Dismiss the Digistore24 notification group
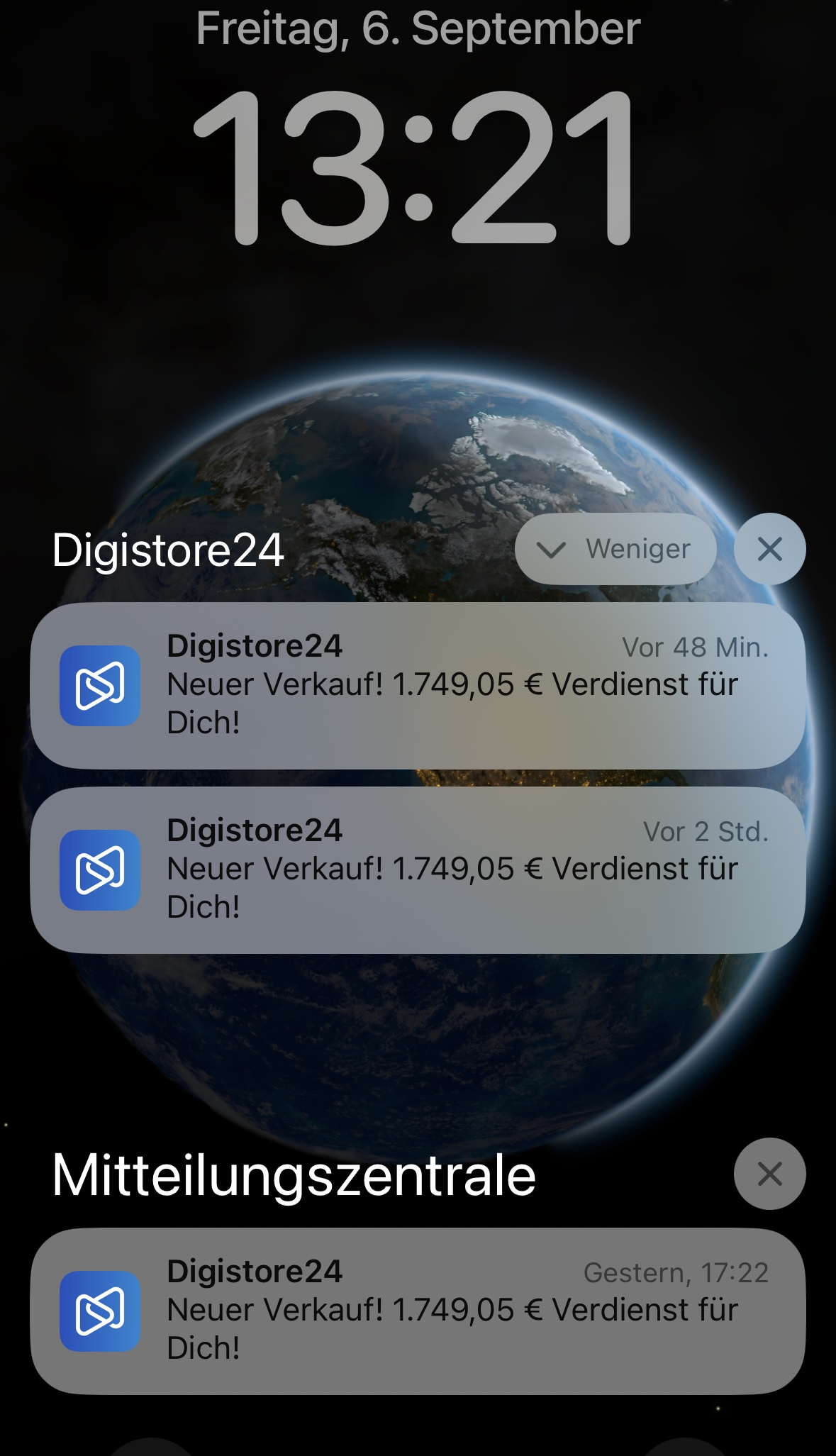This screenshot has width=836, height=1456. [x=769, y=549]
